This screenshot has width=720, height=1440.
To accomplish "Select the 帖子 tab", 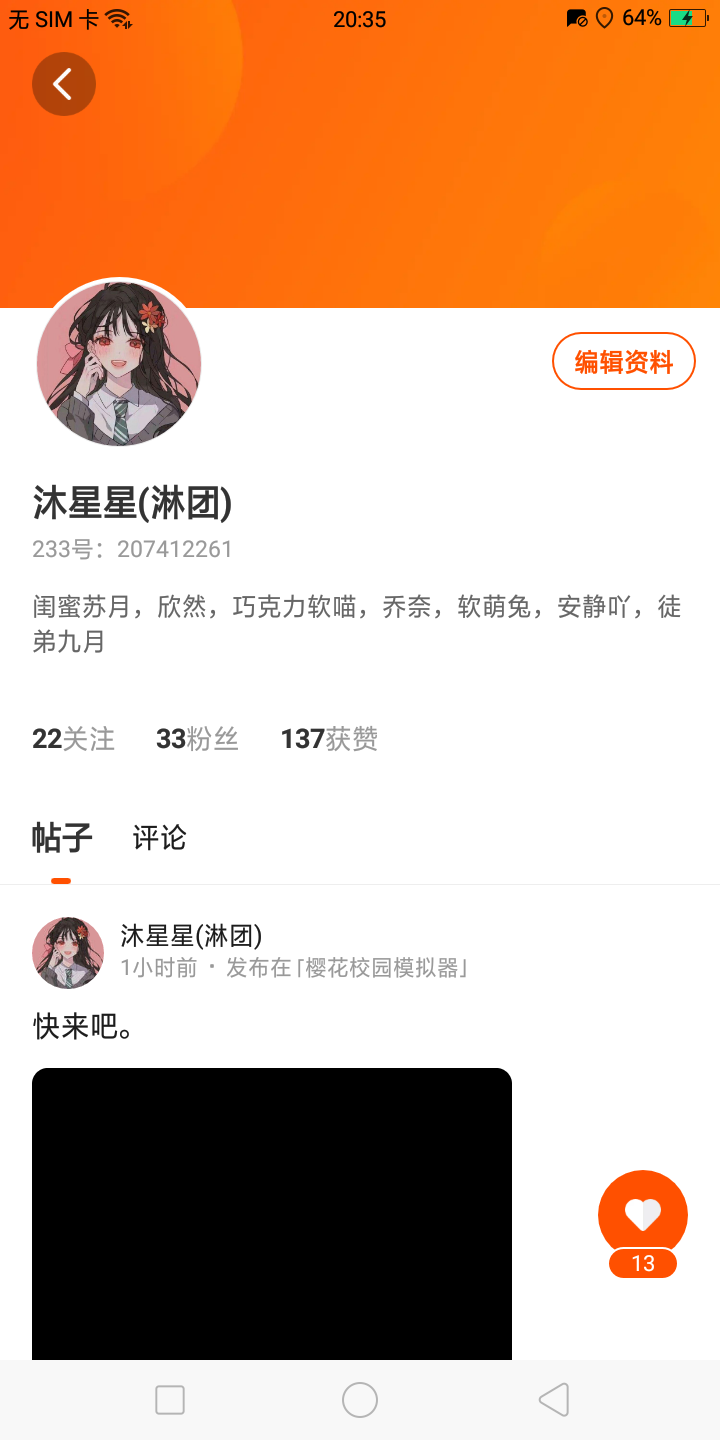I will pos(62,838).
